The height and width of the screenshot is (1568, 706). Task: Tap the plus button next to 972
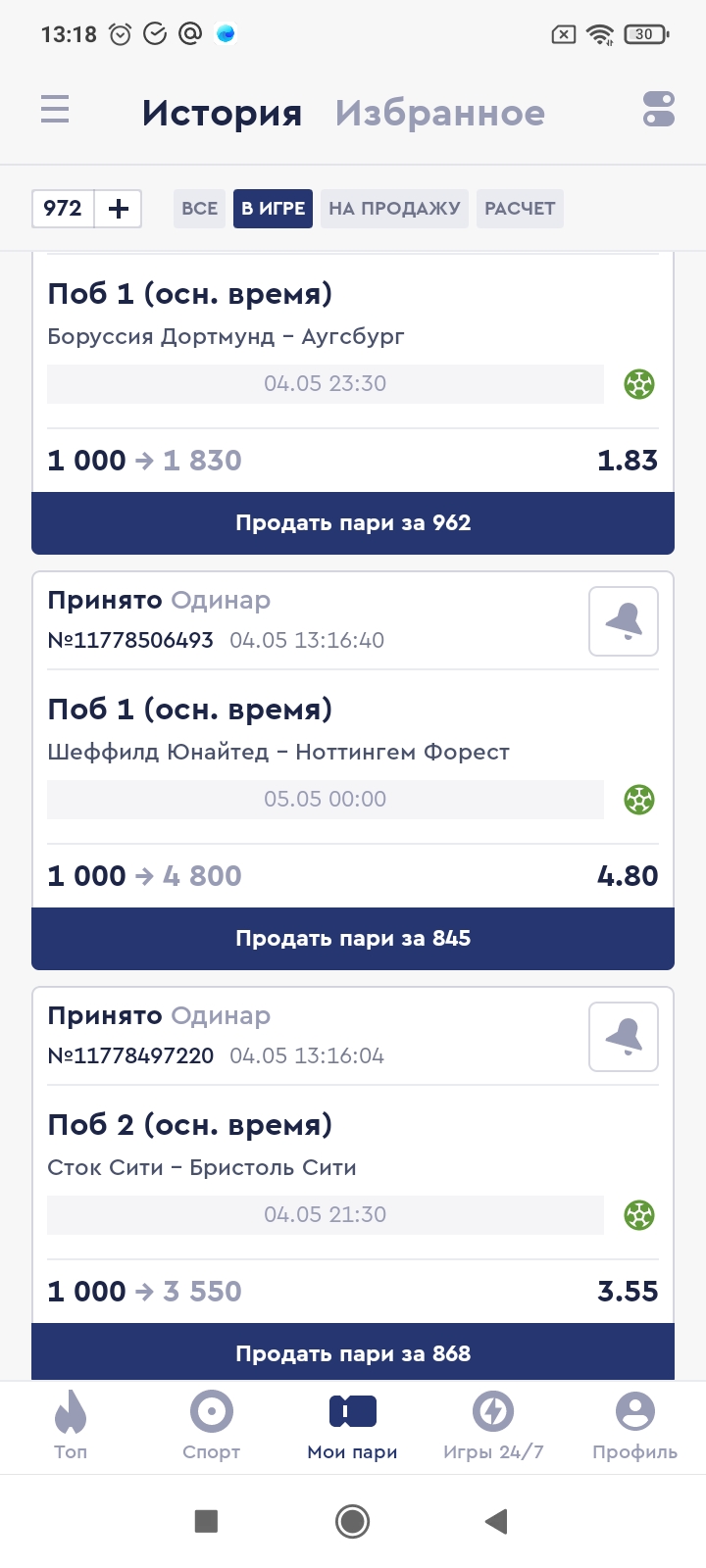pos(119,208)
